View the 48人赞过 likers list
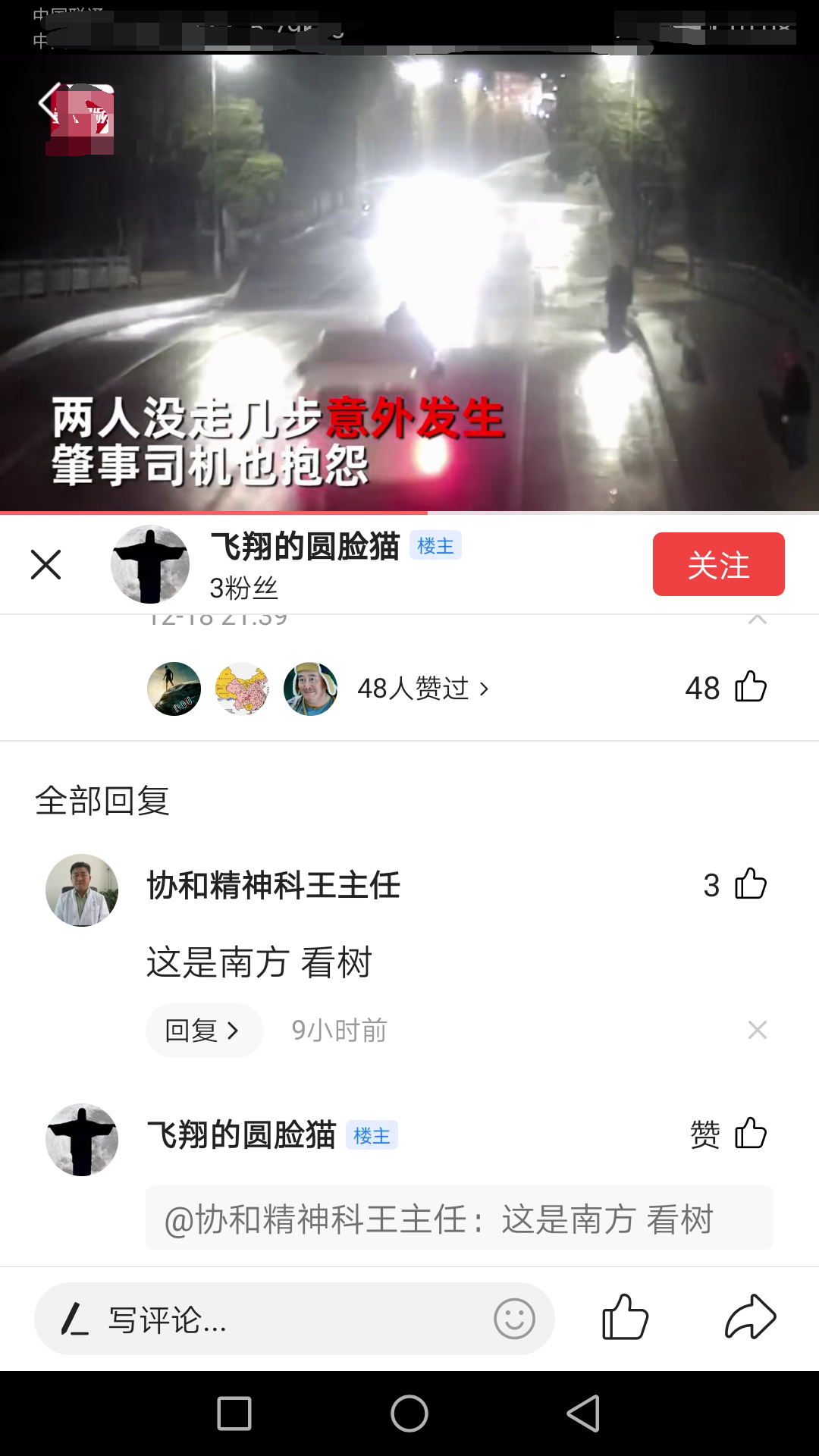The image size is (819, 1456). [423, 689]
